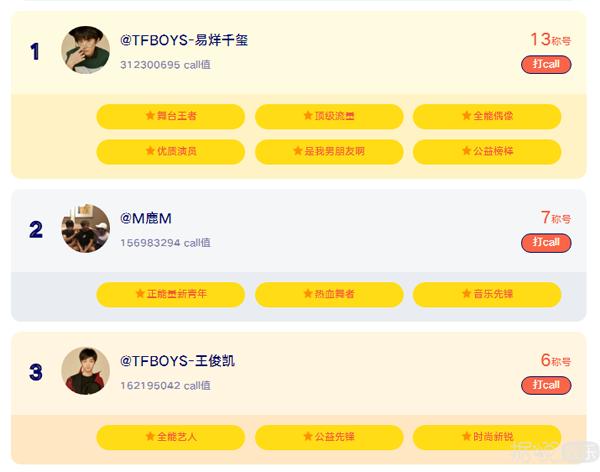Tap the 热血舞者 title chip

click(329, 295)
